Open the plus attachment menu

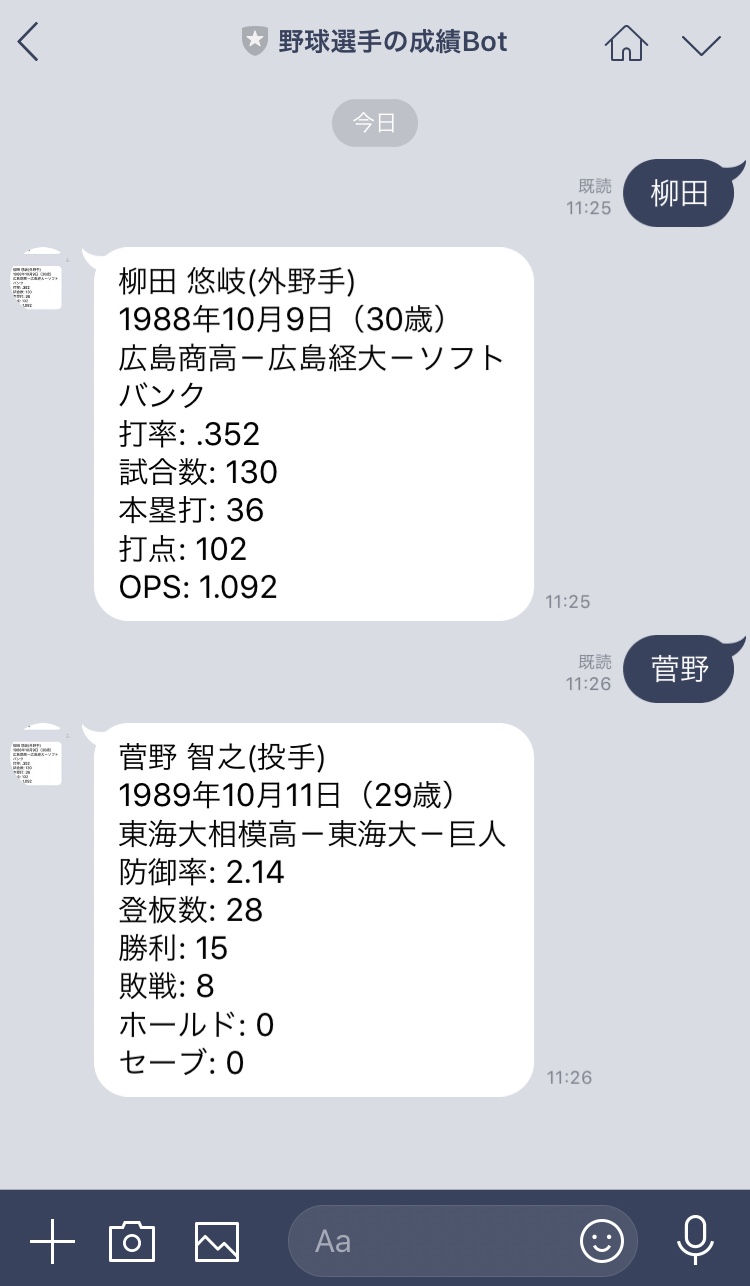click(x=52, y=1241)
